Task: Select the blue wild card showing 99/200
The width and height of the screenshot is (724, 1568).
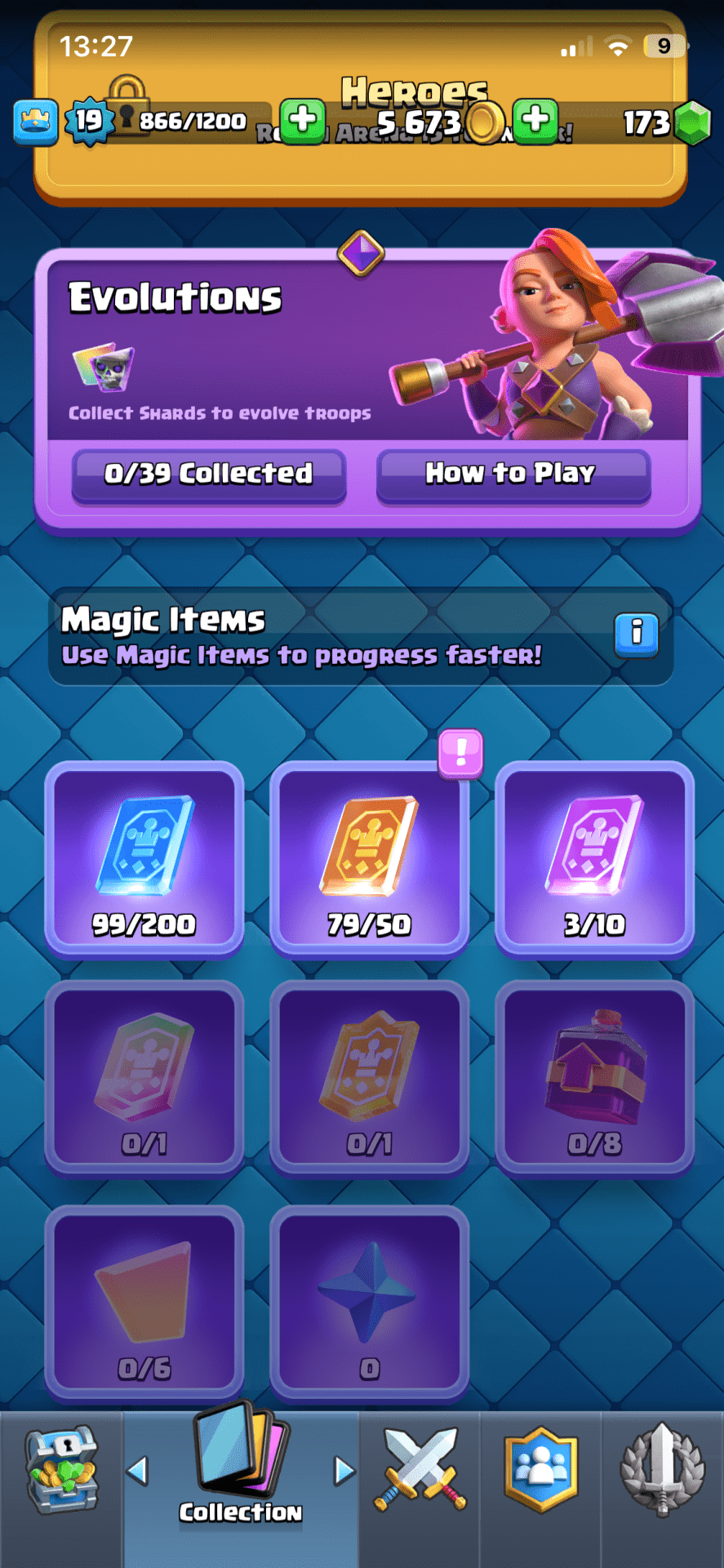Action: 144,858
